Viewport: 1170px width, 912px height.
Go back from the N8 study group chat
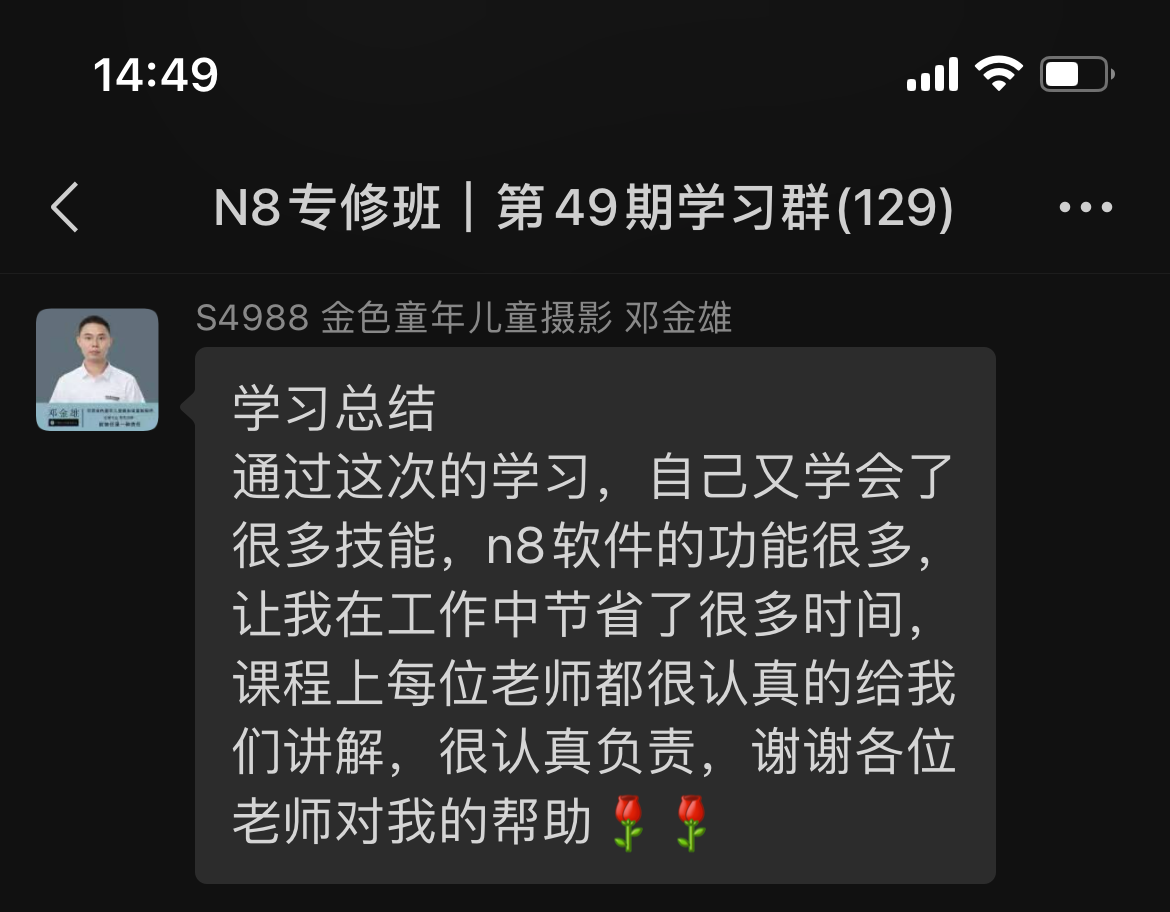(65, 208)
